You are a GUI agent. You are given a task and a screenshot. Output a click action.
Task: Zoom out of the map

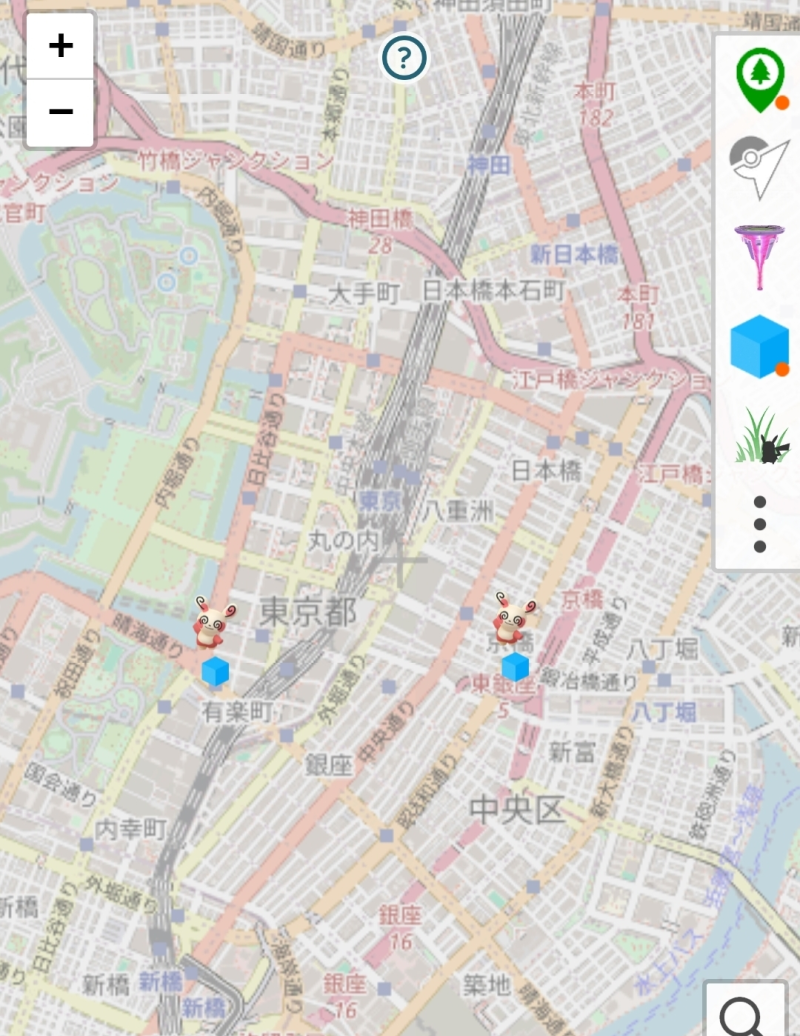click(61, 111)
